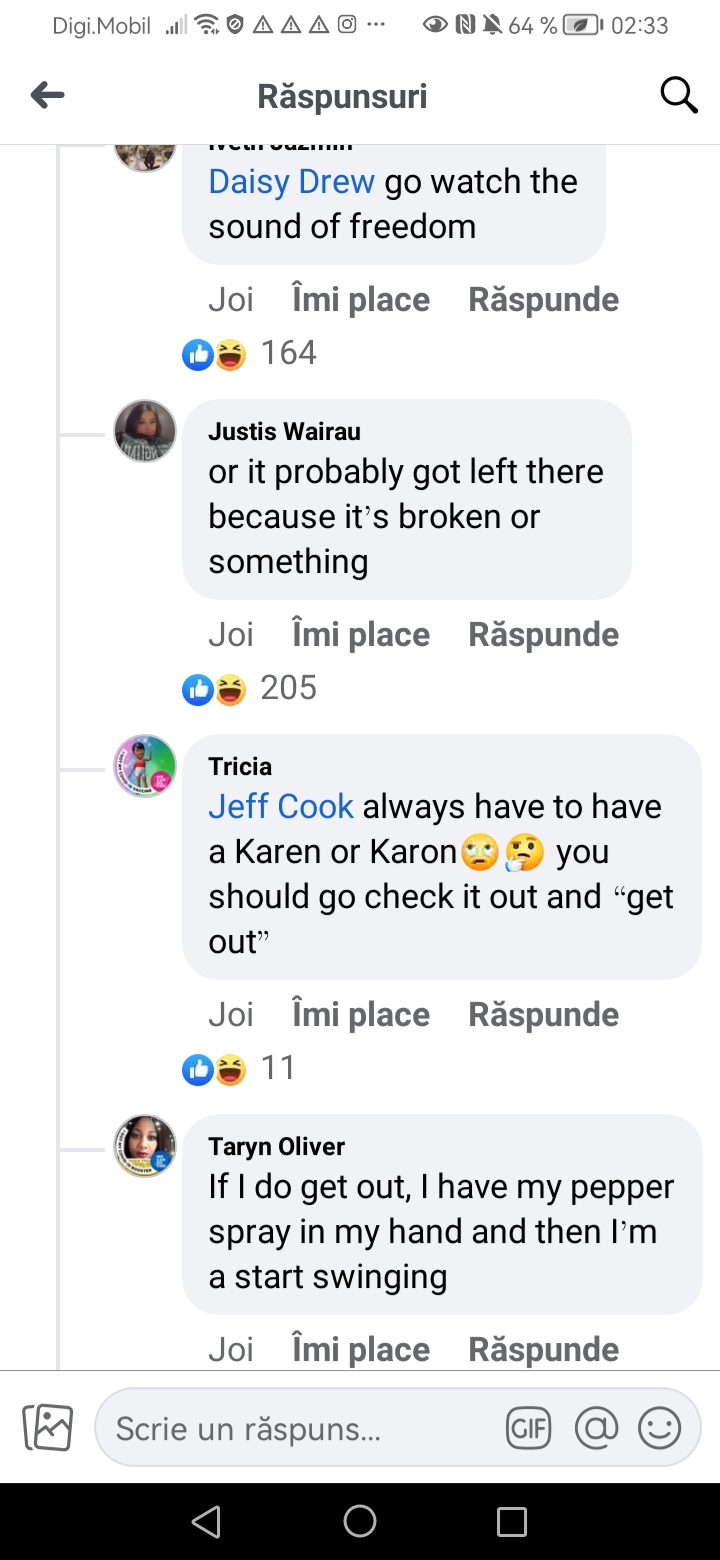
Task: Open the GIF picker
Action: [529, 1429]
